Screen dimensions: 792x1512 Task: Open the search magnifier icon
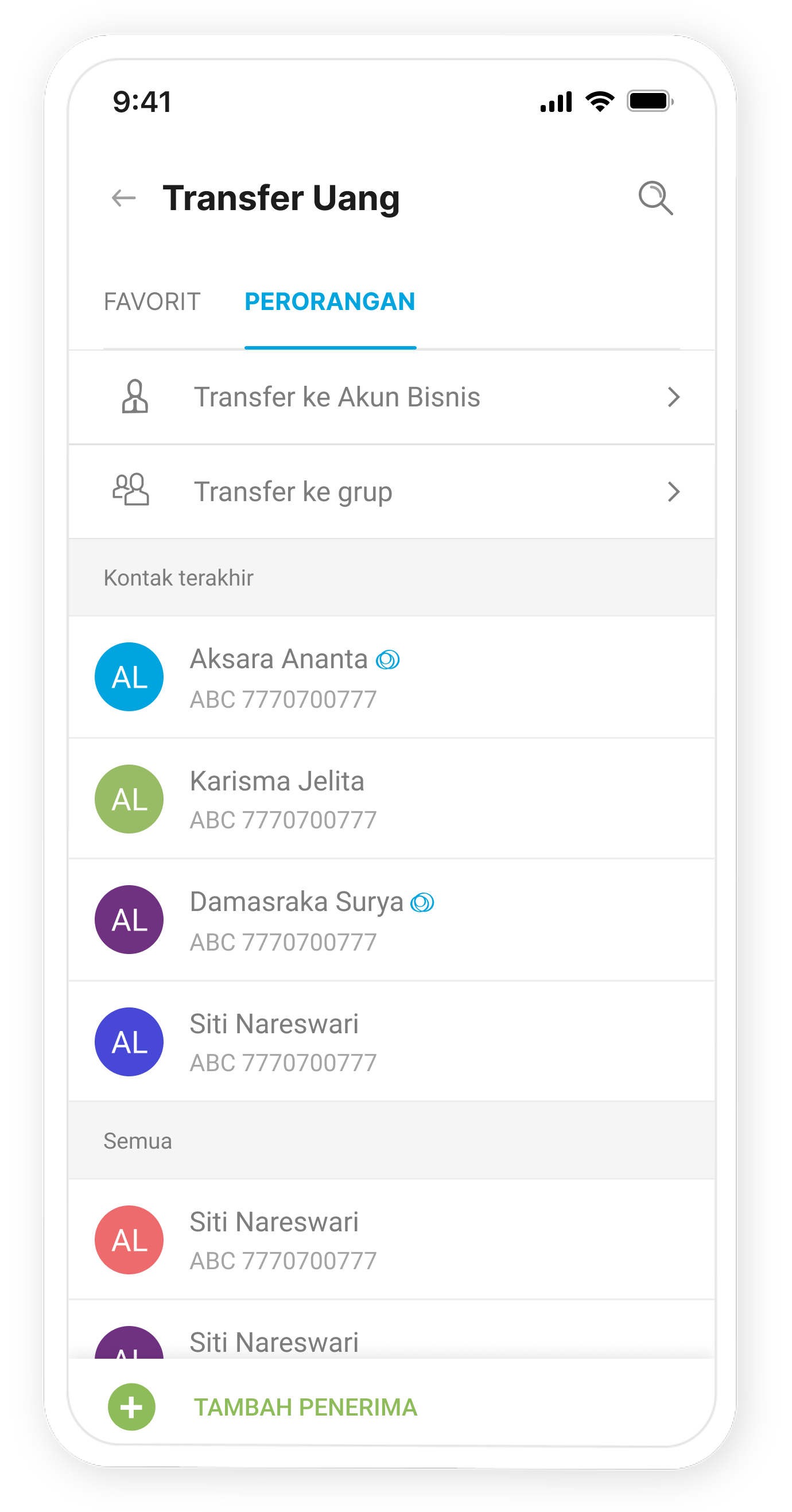pos(655,199)
